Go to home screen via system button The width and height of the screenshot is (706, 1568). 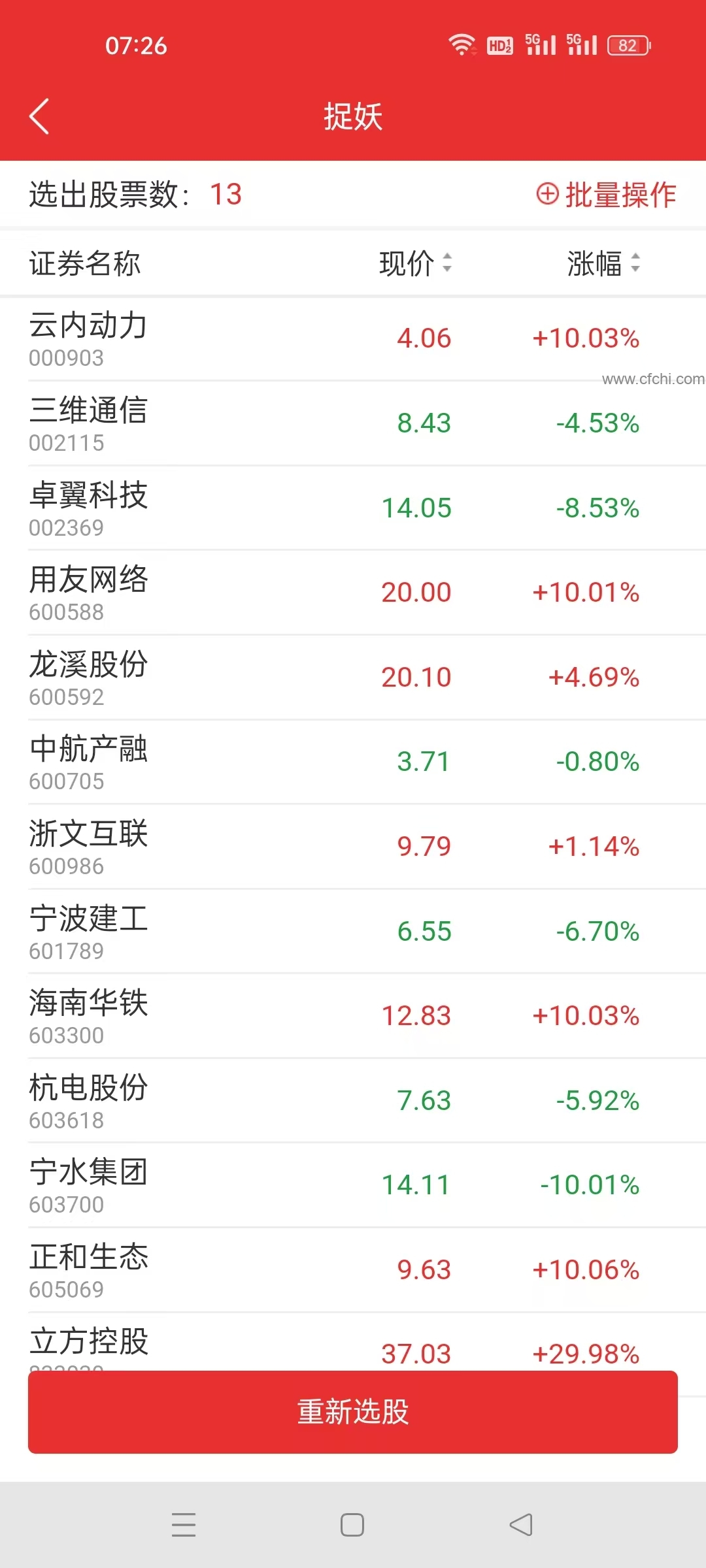click(x=352, y=1525)
